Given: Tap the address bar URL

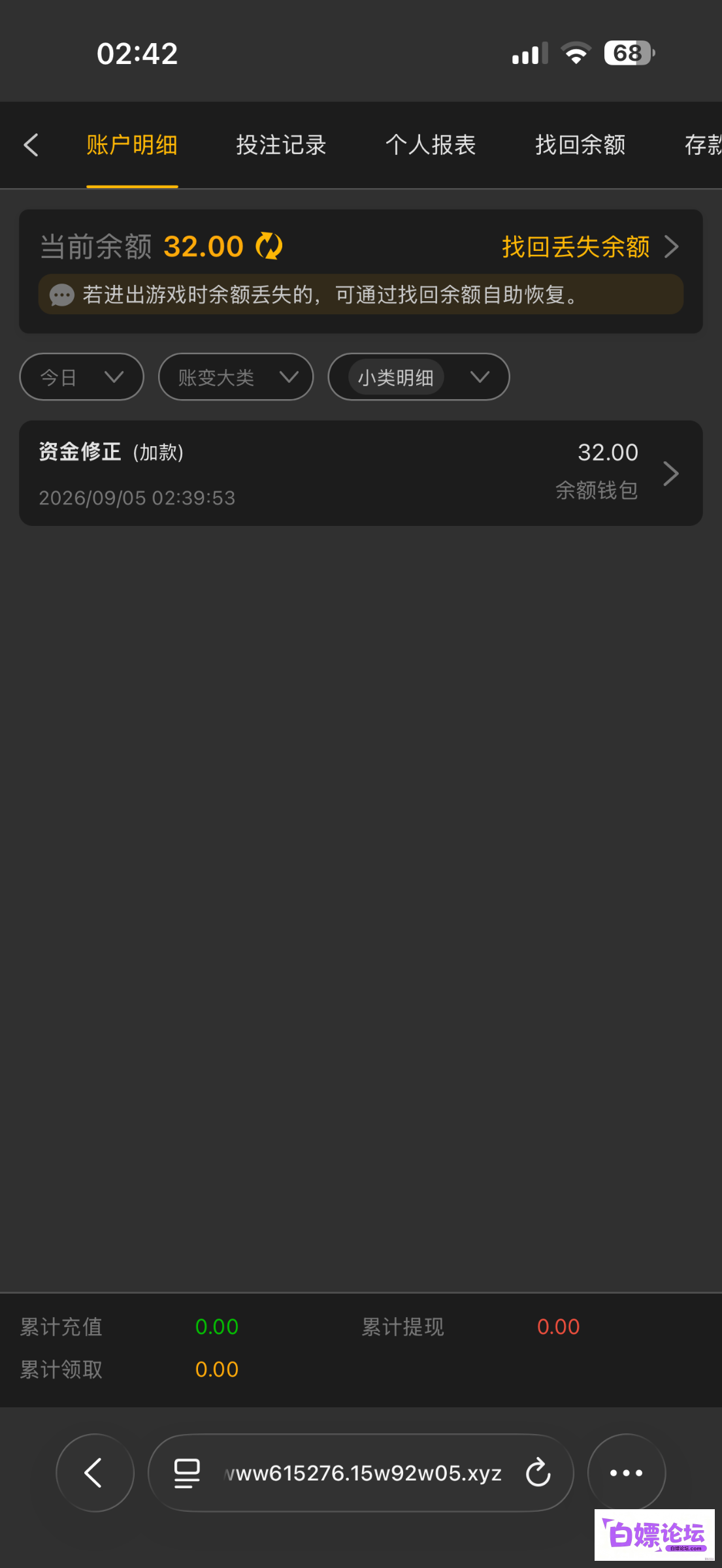Looking at the screenshot, I should (x=363, y=1473).
